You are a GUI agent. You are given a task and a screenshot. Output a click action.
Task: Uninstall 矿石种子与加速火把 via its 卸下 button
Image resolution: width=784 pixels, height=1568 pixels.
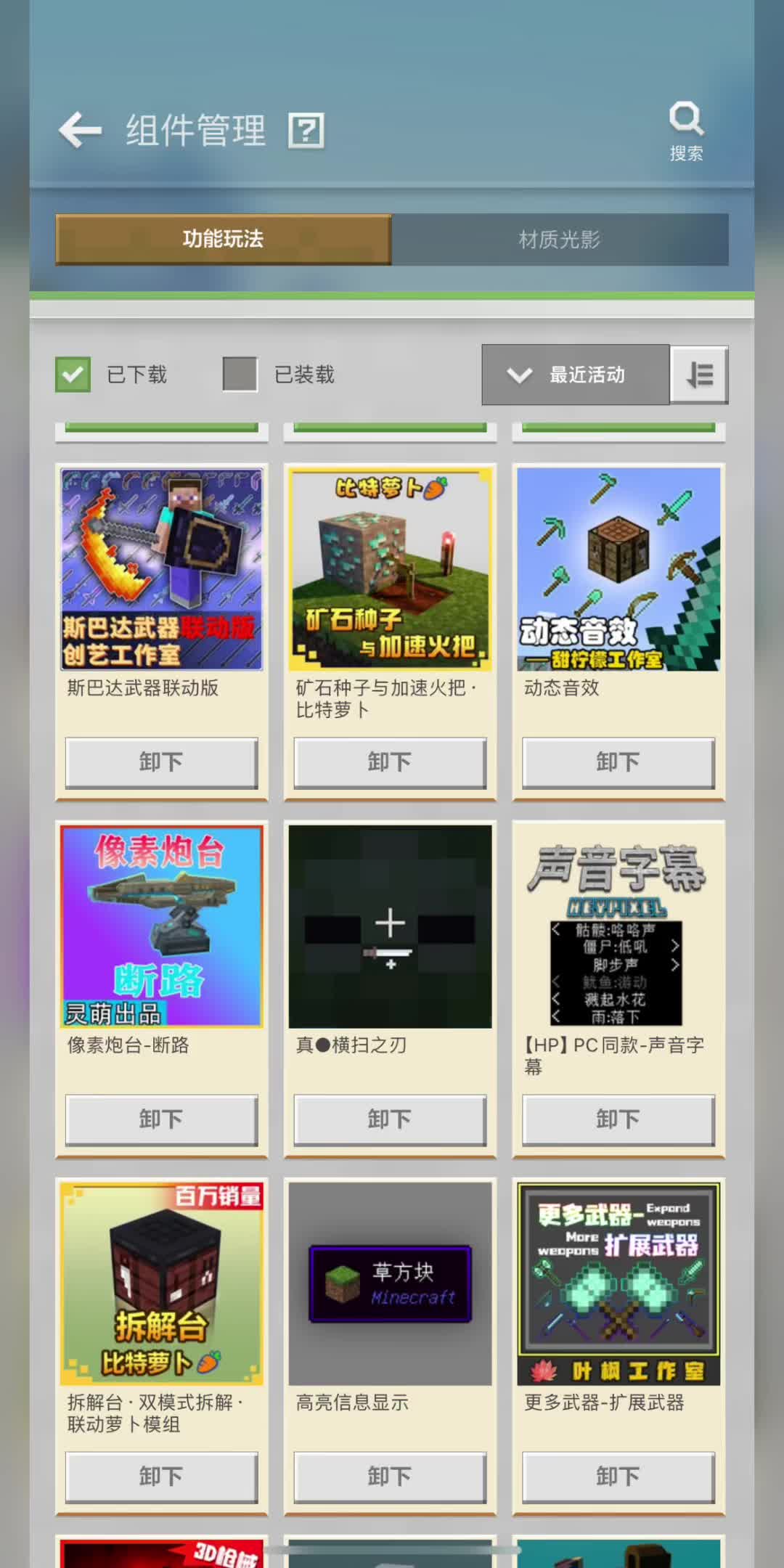tap(390, 761)
